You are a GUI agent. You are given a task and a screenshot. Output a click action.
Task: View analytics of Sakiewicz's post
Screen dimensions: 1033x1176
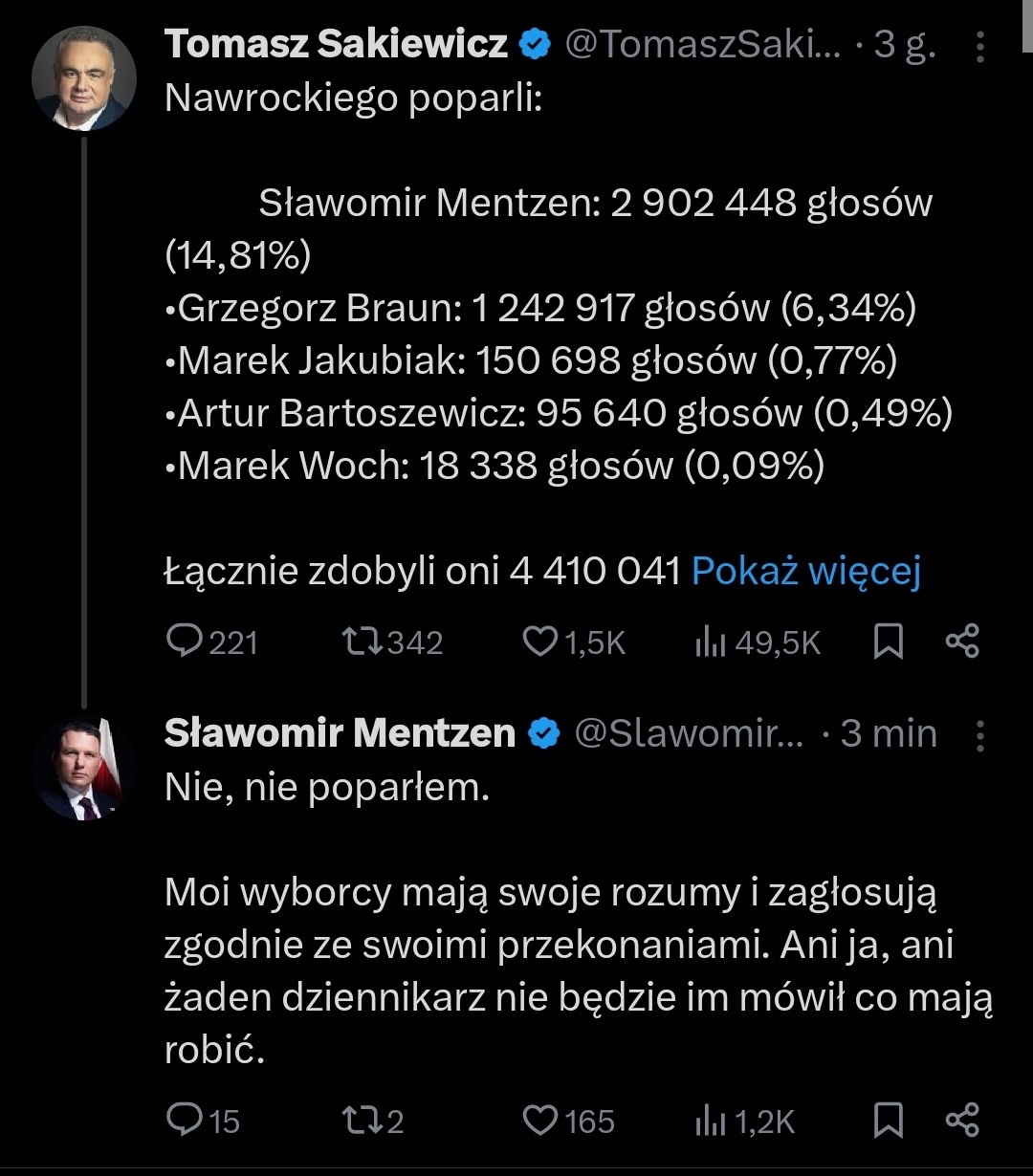709,642
